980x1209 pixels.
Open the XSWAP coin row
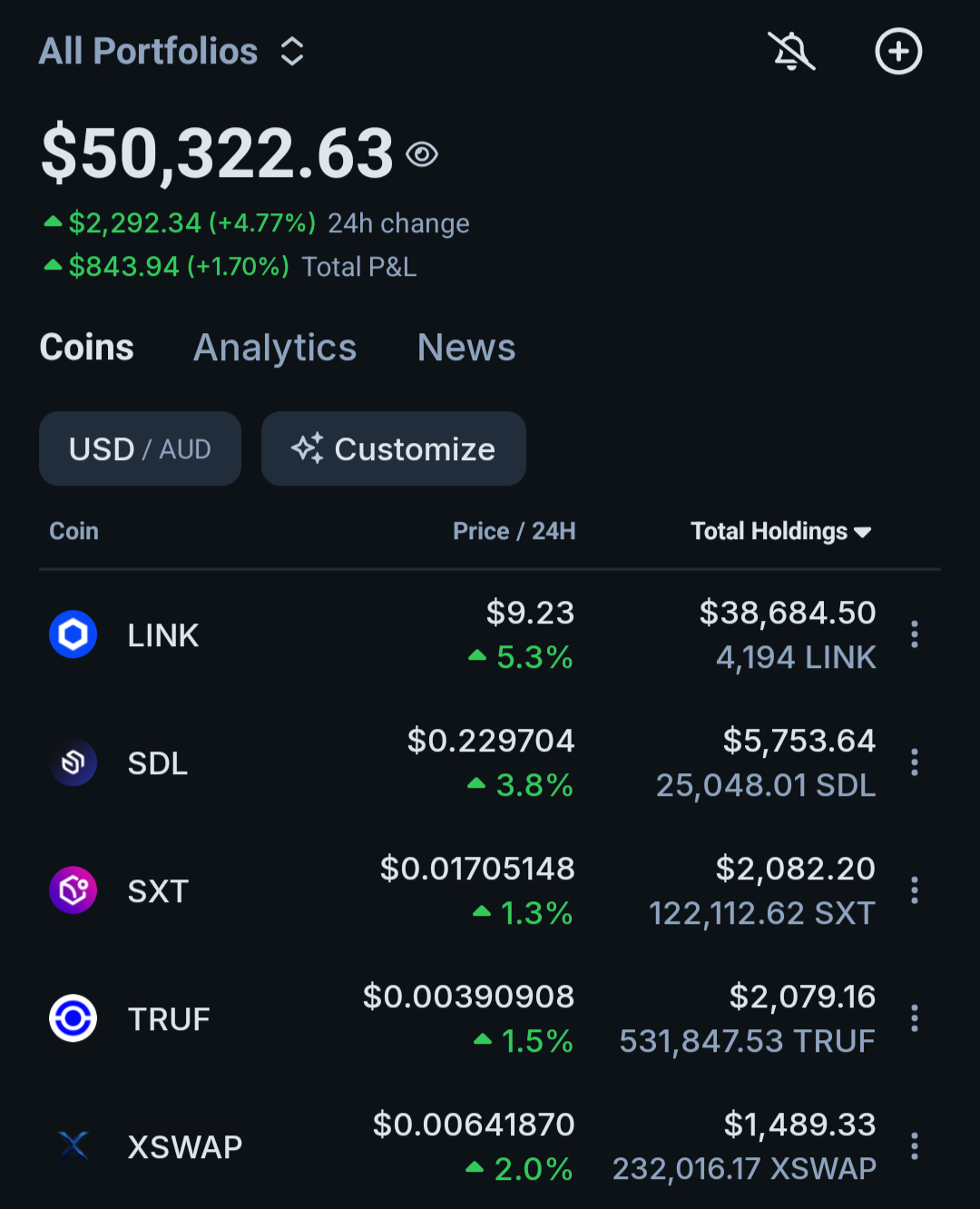185,1147
